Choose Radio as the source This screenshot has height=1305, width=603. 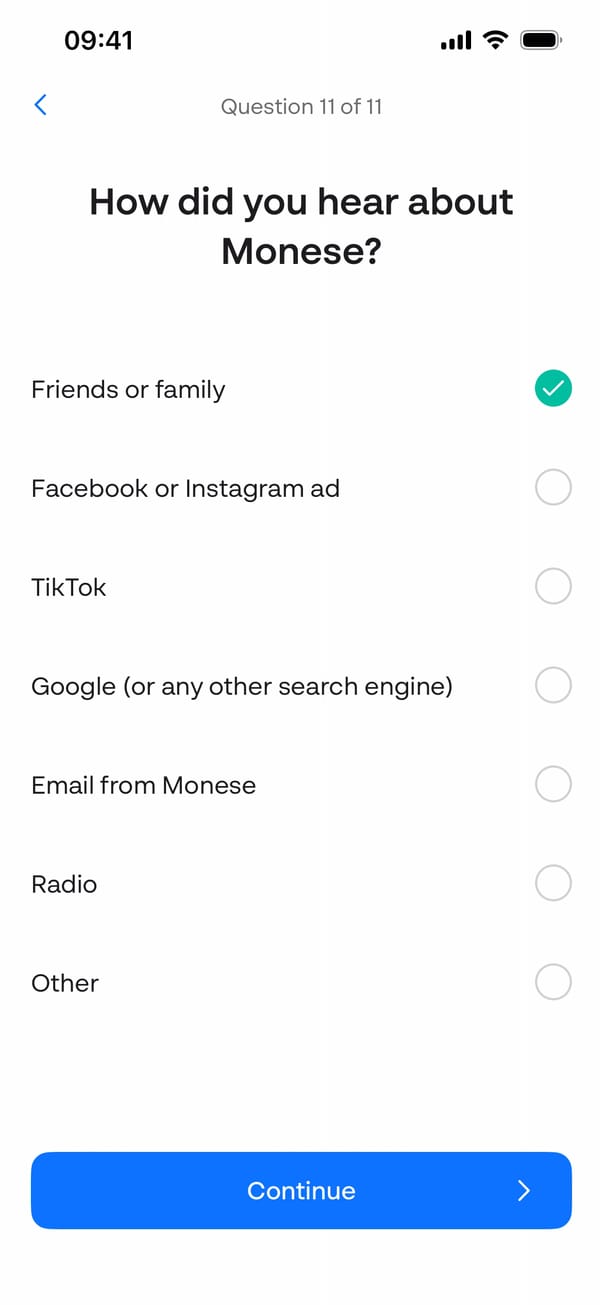(x=553, y=883)
